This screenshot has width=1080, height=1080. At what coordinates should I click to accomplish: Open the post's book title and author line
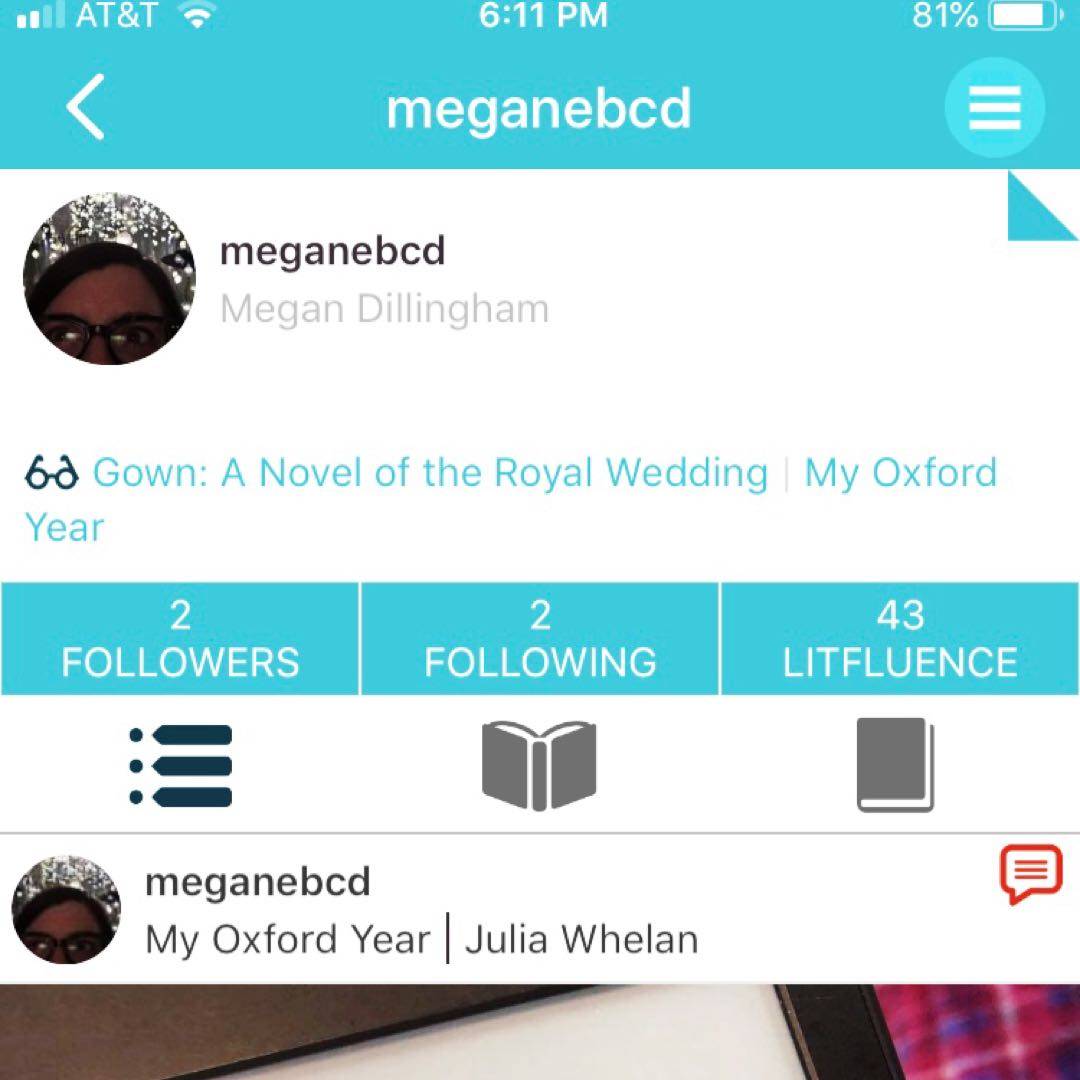coord(421,940)
